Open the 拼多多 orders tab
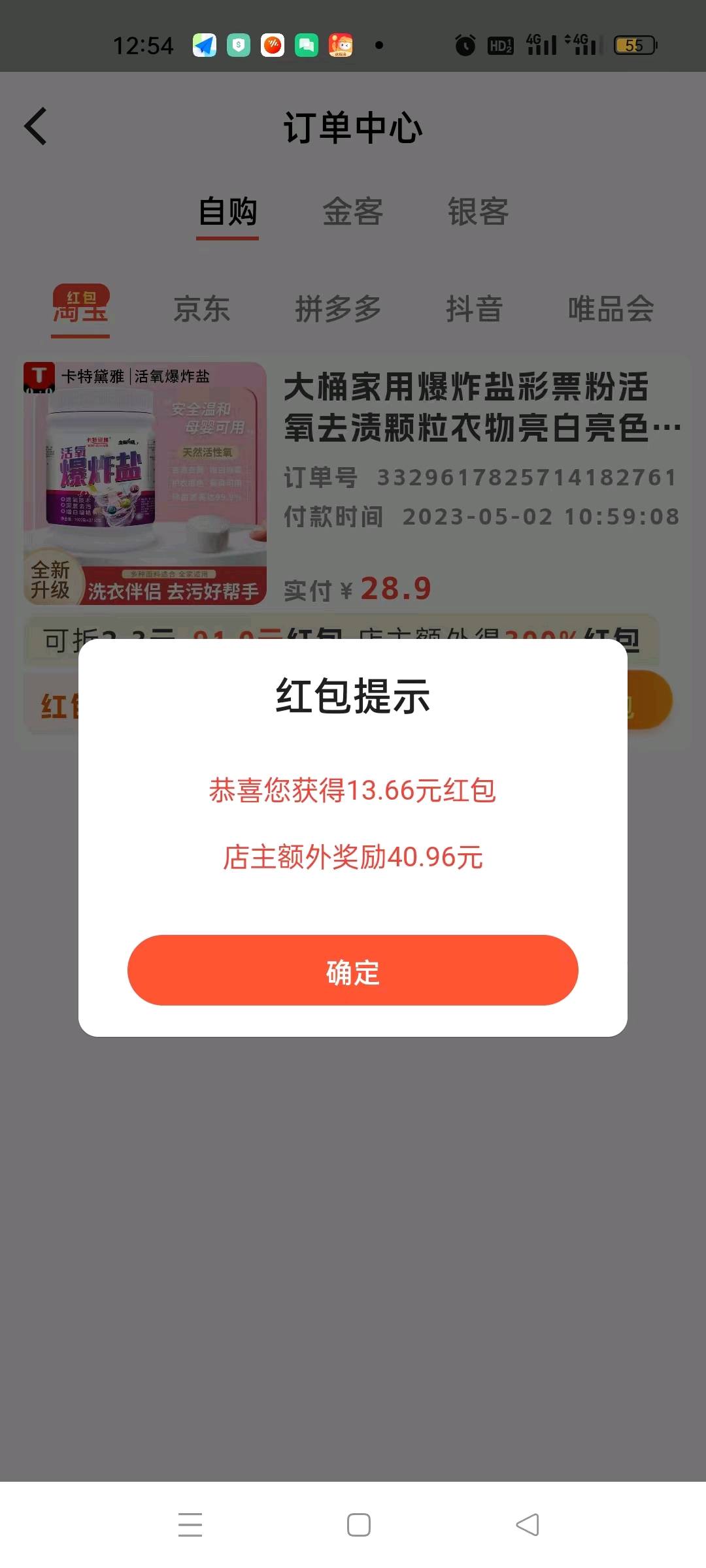The height and width of the screenshot is (1568, 706). pyautogui.click(x=338, y=309)
